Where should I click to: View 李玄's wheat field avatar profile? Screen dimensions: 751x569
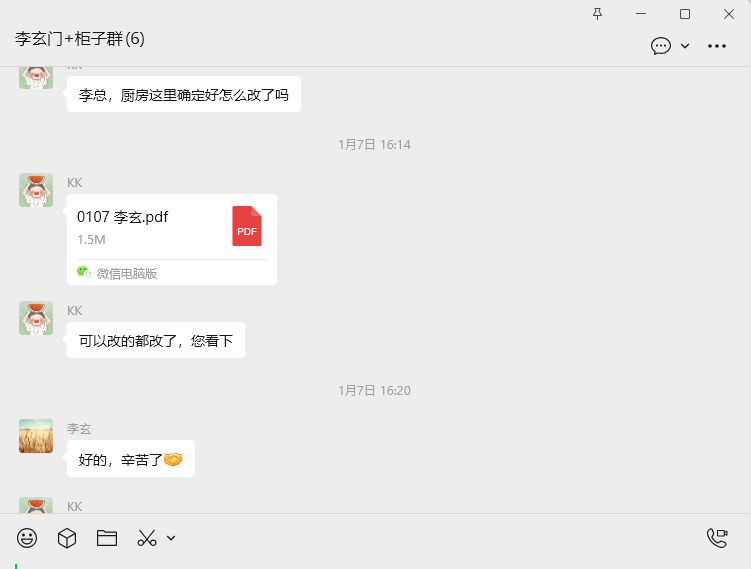[x=36, y=436]
